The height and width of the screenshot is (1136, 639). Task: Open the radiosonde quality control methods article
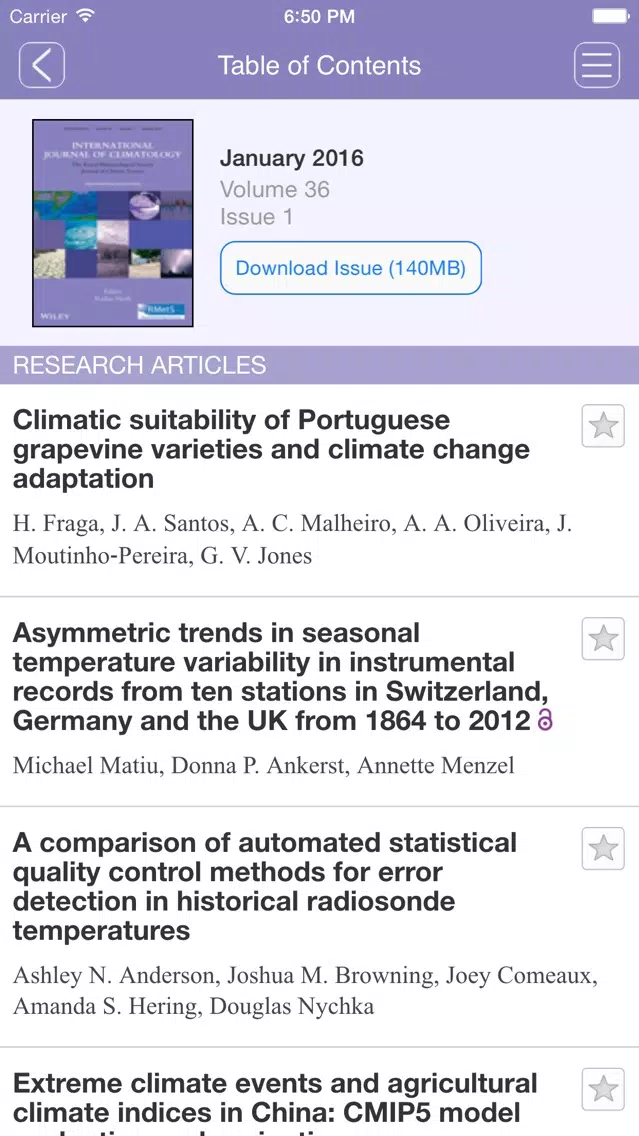click(x=290, y=927)
